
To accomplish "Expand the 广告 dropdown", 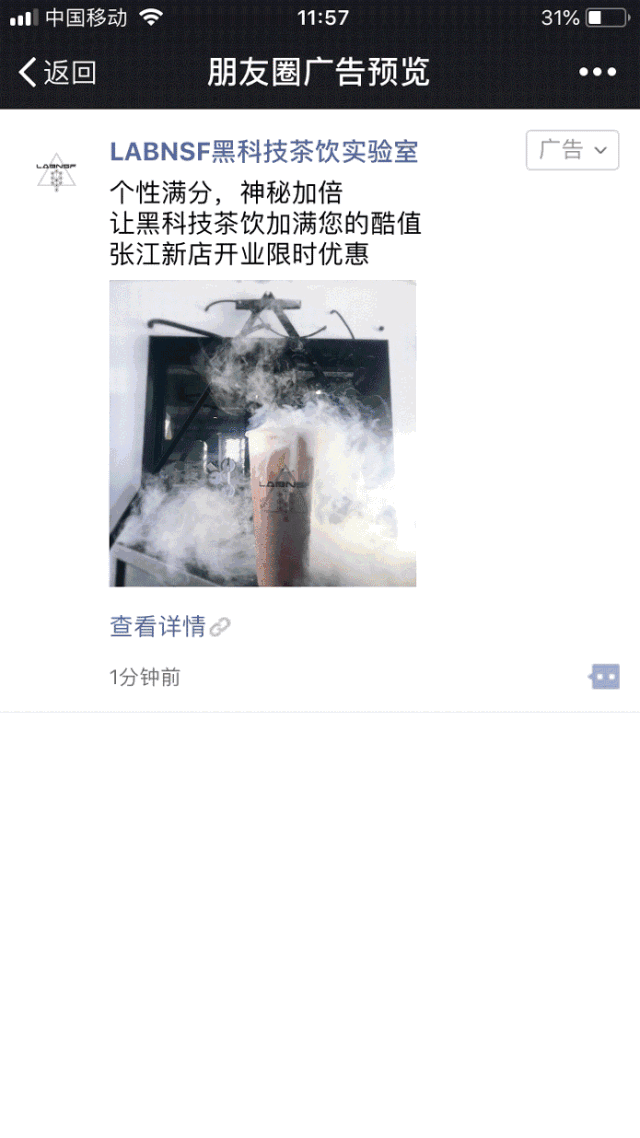I will 572,151.
